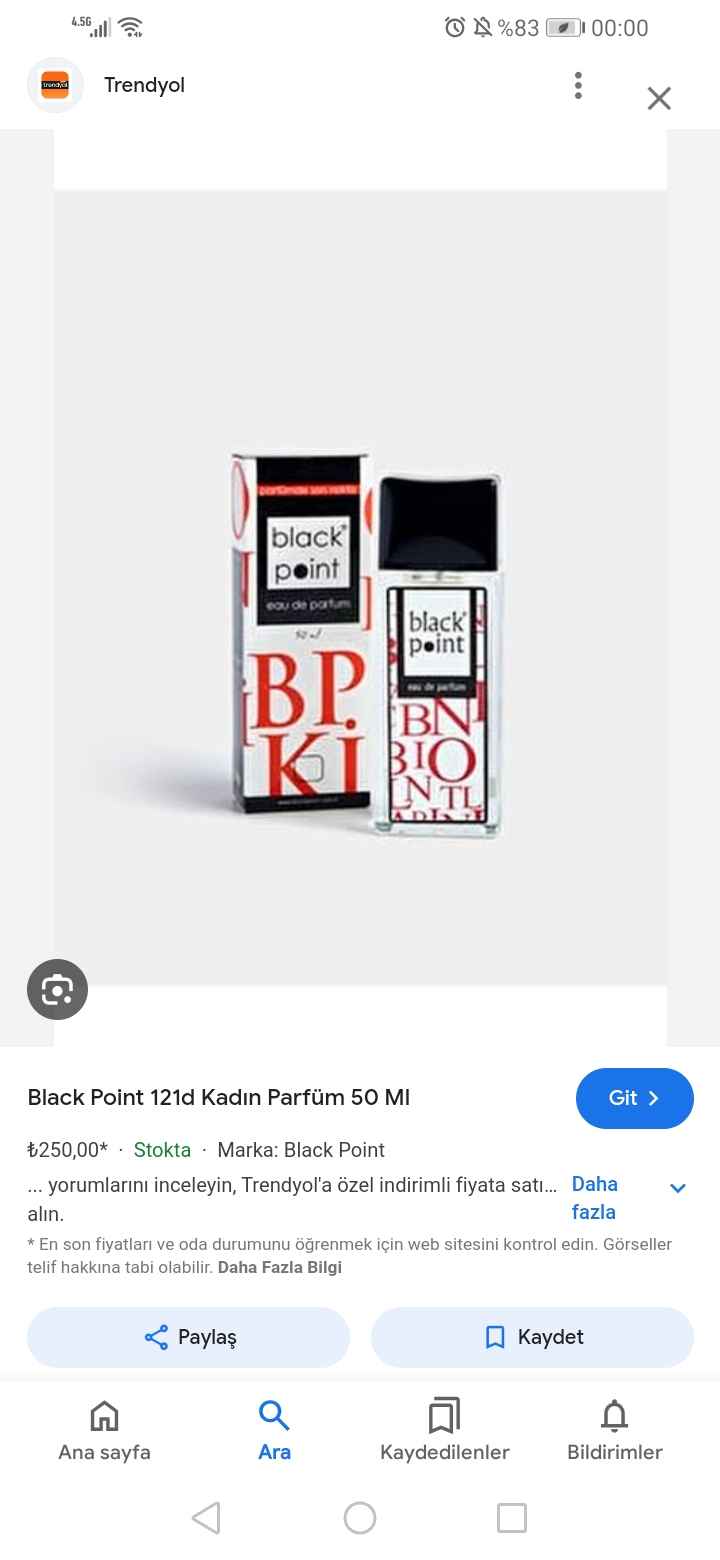Screen dimensions: 720x1560
Task: Select the Ara search tab
Action: click(274, 1431)
